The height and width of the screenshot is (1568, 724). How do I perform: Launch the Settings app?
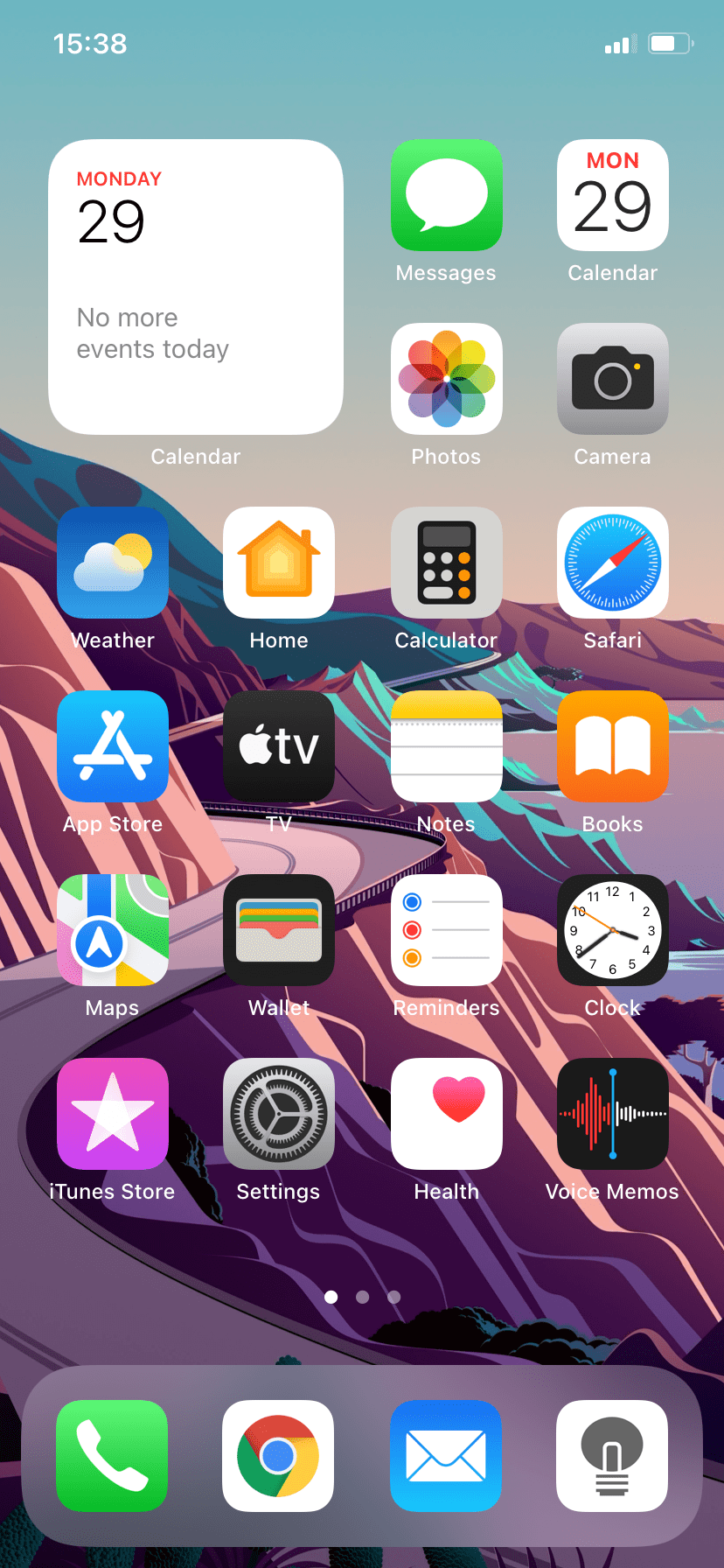point(279,1114)
